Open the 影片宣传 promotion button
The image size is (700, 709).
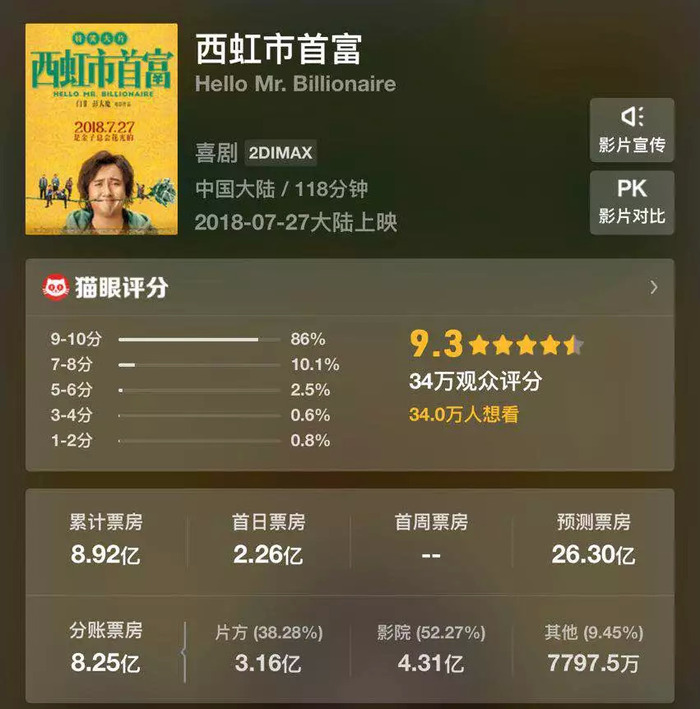[632, 129]
